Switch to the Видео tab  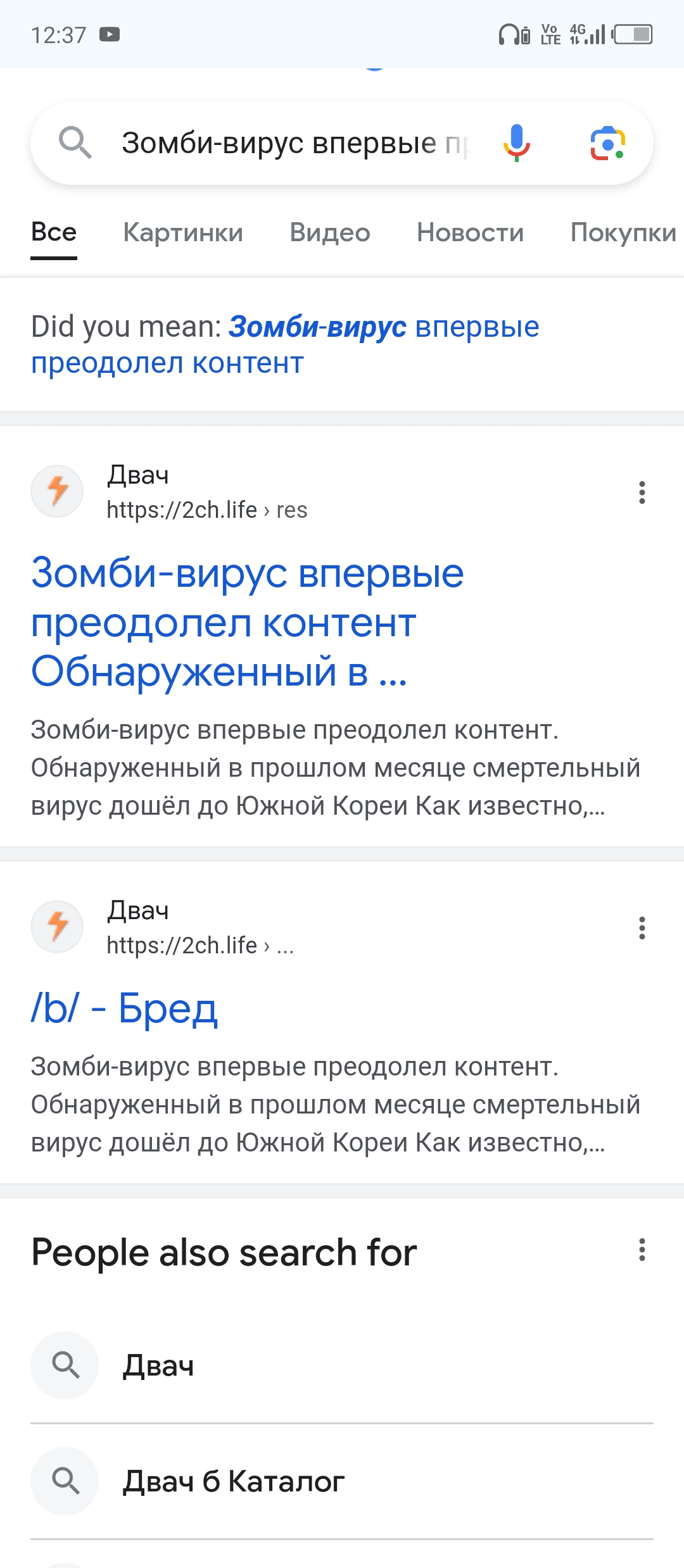click(x=329, y=233)
